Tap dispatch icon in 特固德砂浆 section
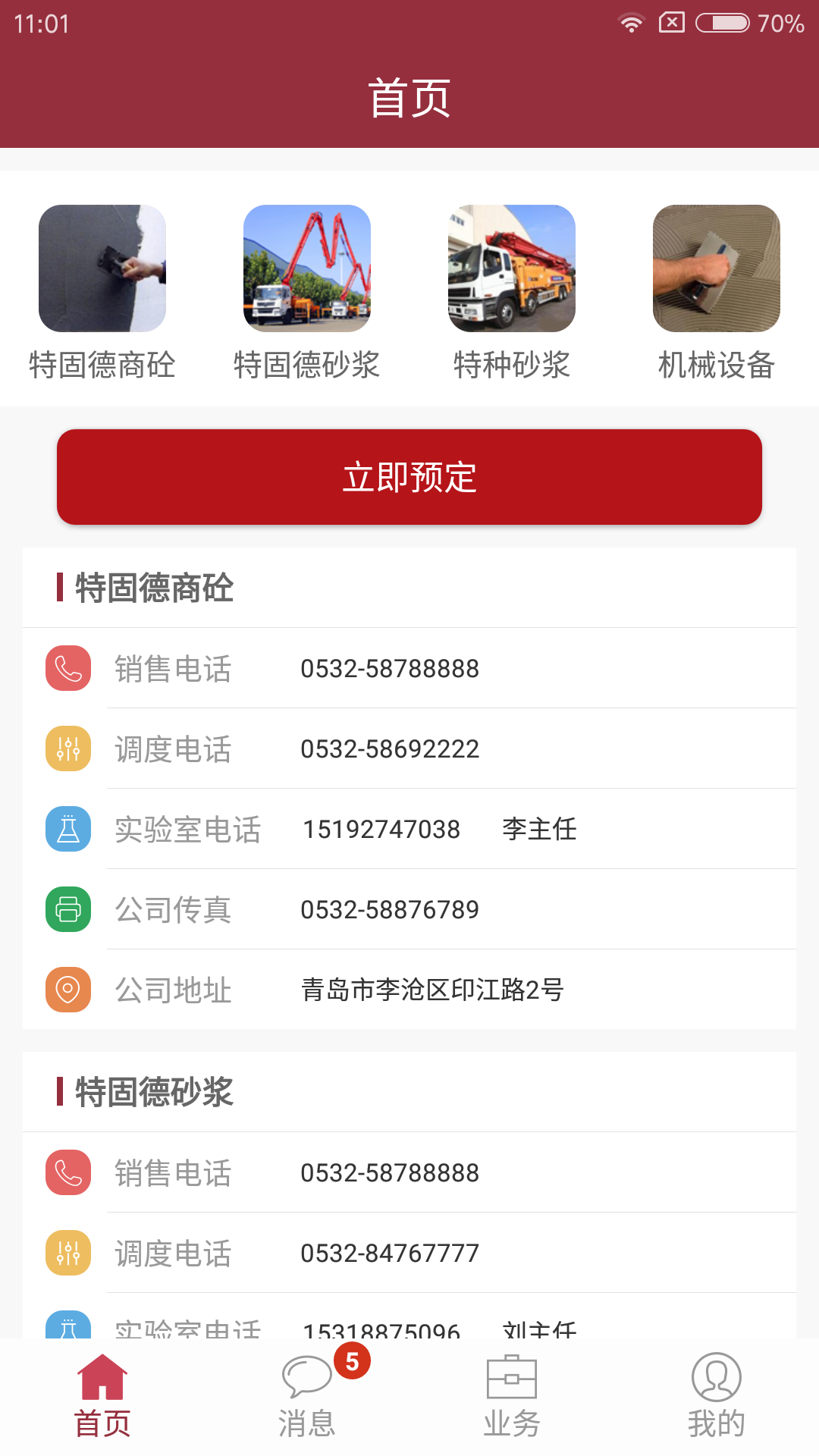Viewport: 819px width, 1456px height. (67, 1254)
